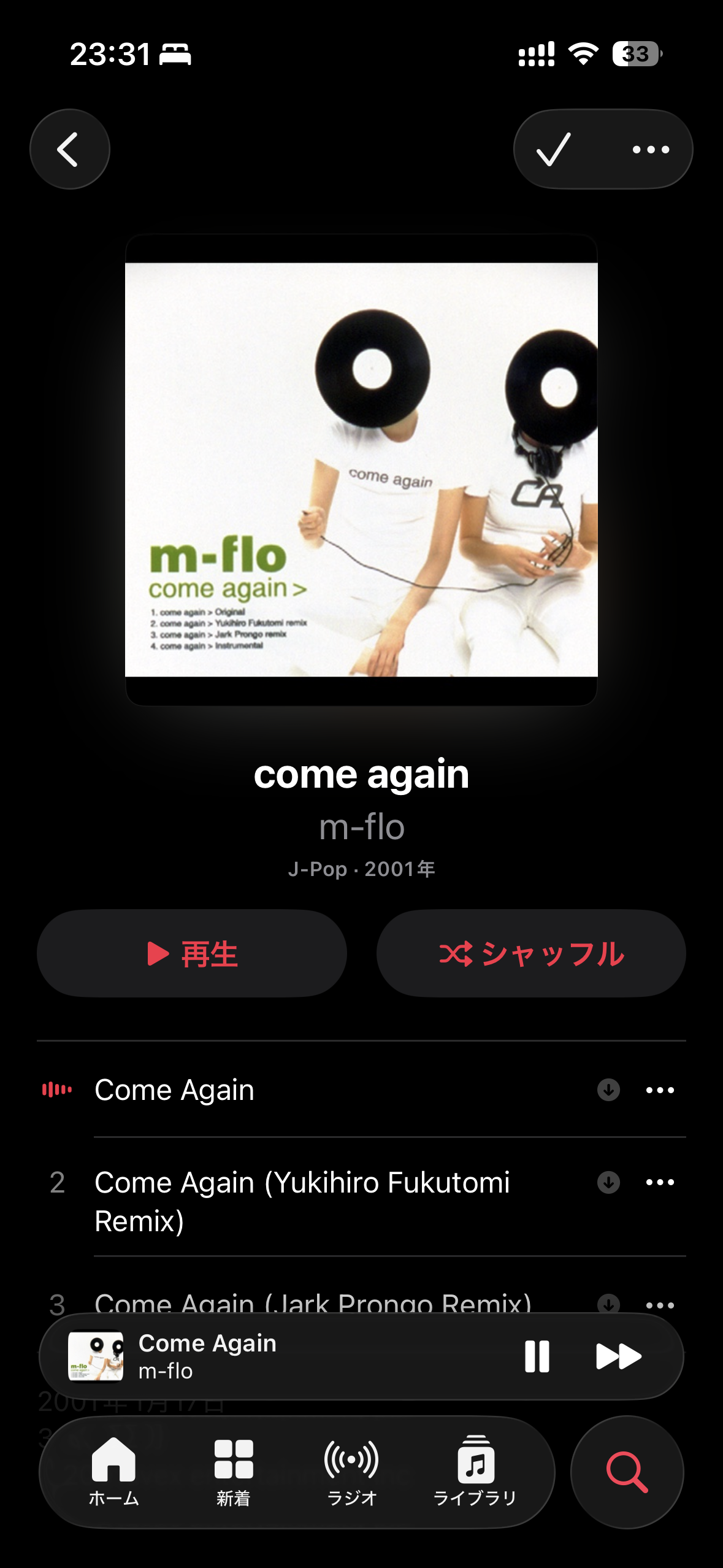Switch to the ホーム tab
The width and height of the screenshot is (723, 1568).
(x=113, y=1471)
